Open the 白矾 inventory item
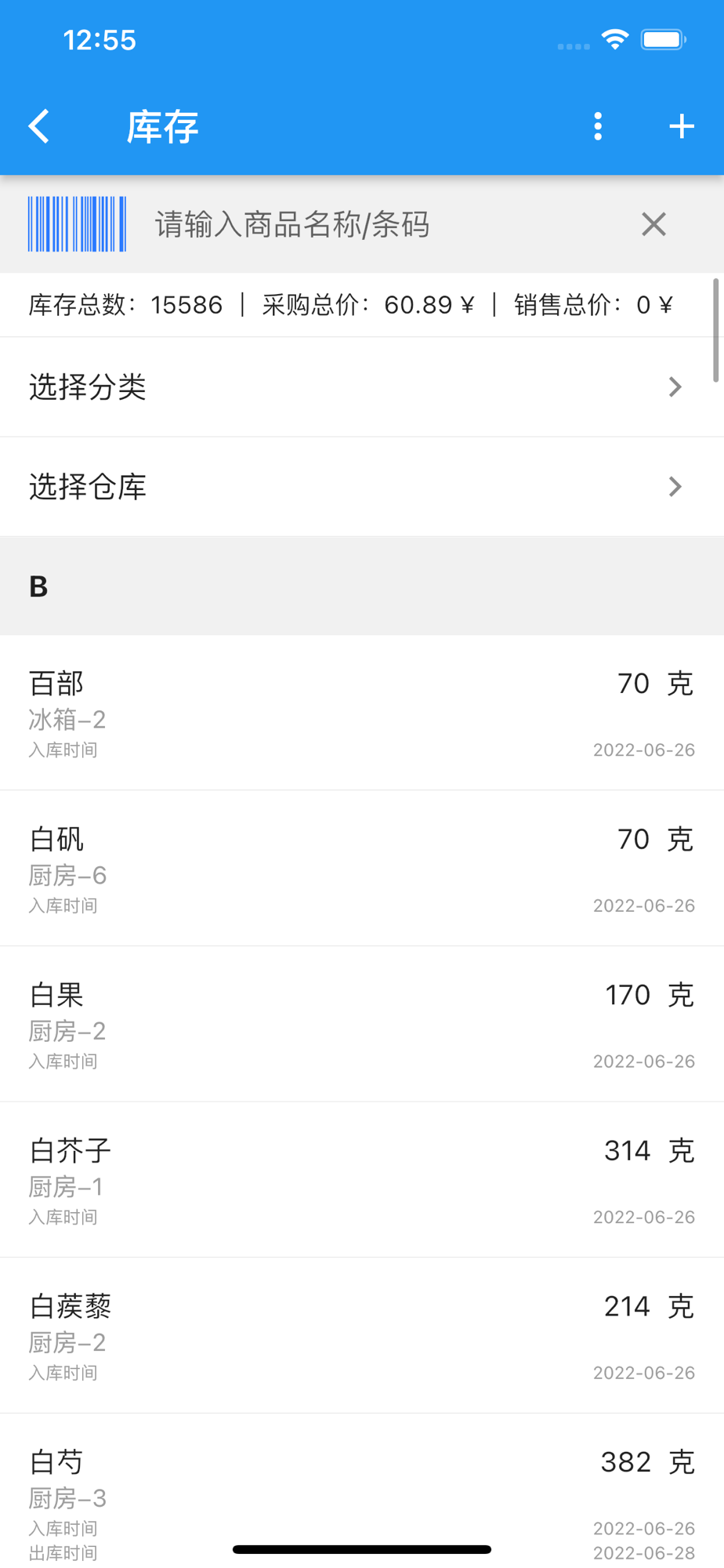 coord(362,869)
